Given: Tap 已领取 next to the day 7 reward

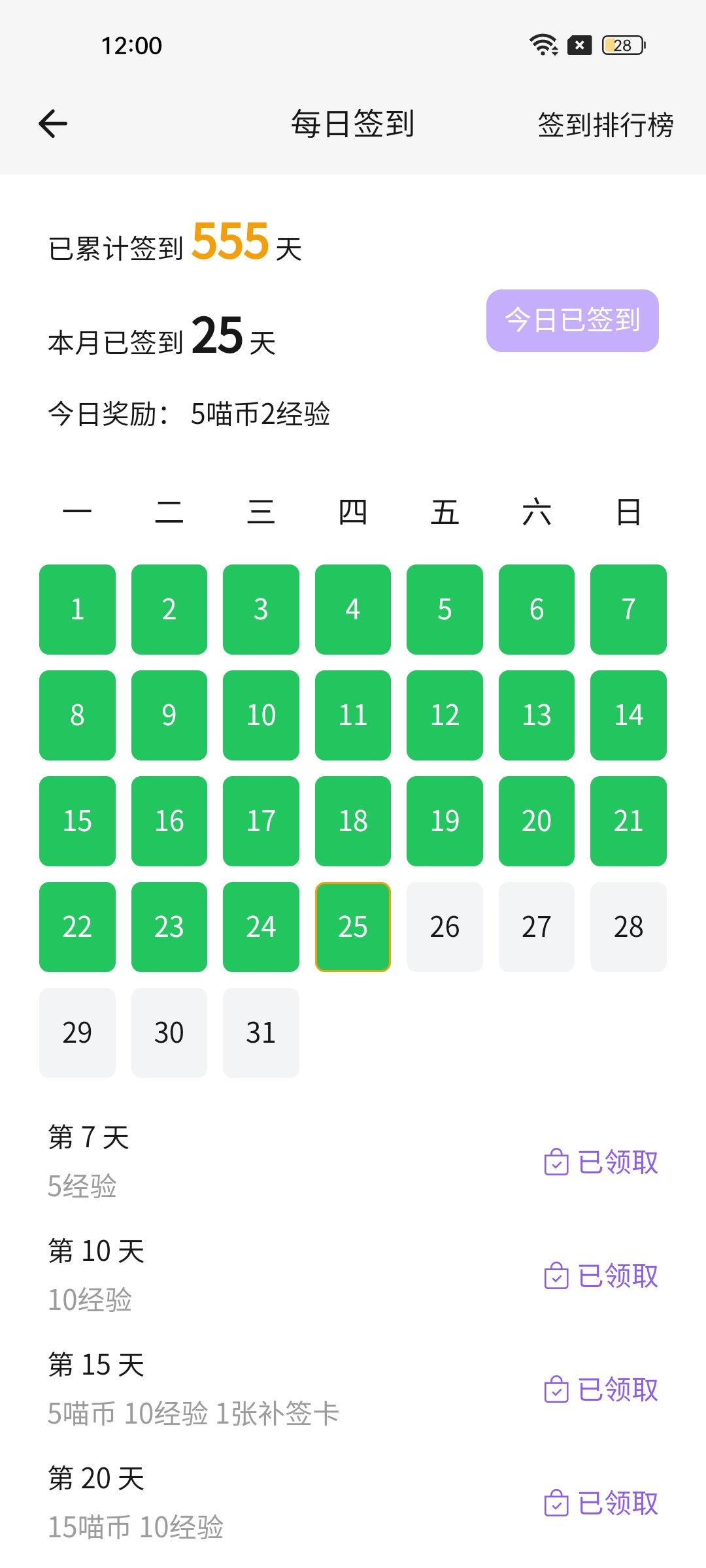Looking at the screenshot, I should (618, 1162).
